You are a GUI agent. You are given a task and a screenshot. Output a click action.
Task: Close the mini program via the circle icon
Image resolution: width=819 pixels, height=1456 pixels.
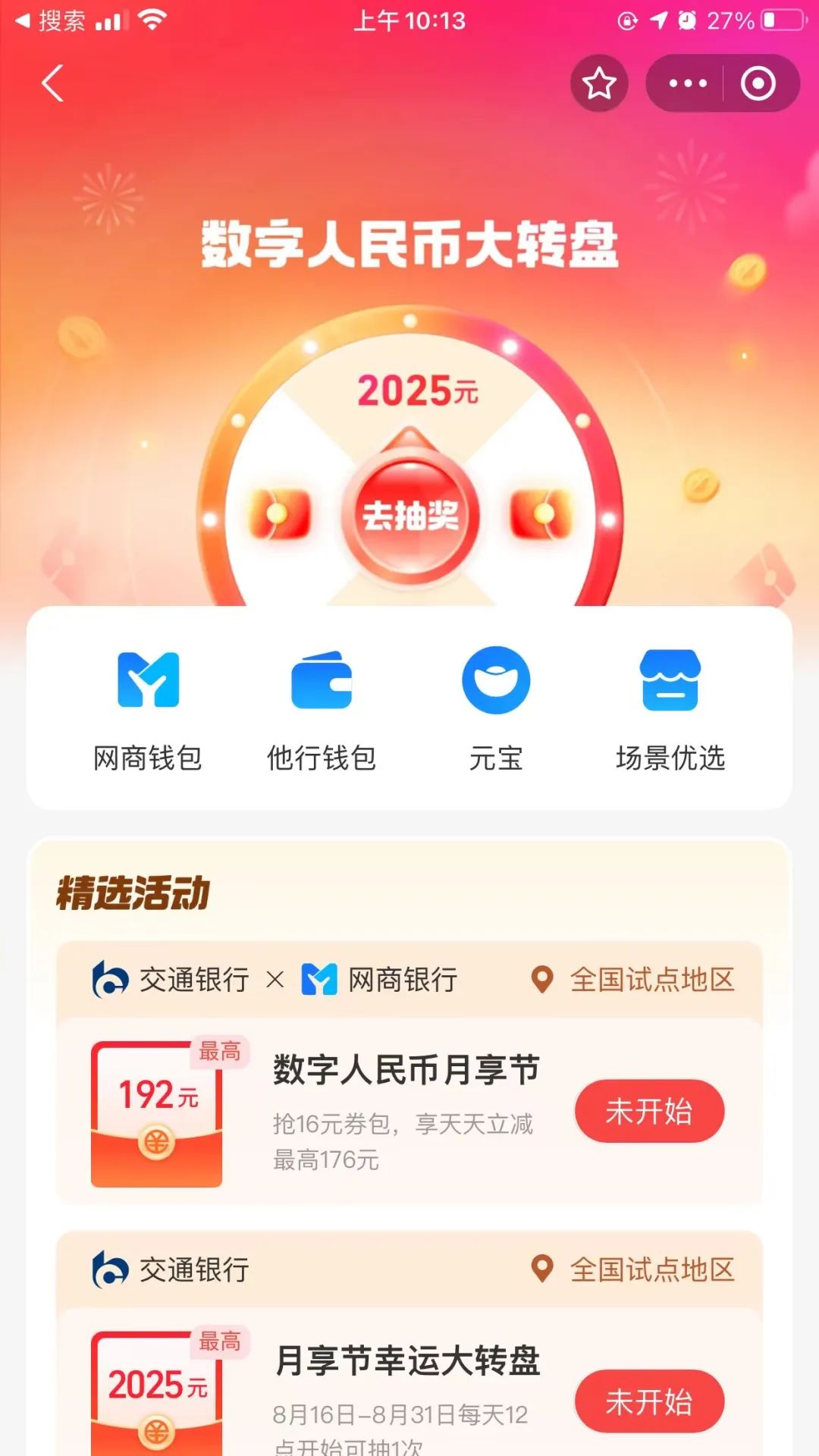tap(758, 83)
